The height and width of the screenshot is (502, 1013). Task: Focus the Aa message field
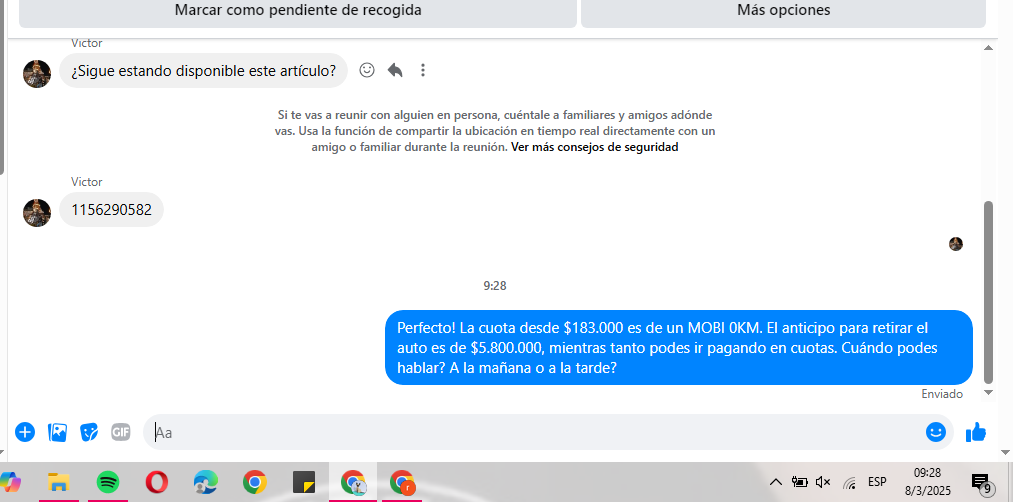pyautogui.click(x=530, y=432)
